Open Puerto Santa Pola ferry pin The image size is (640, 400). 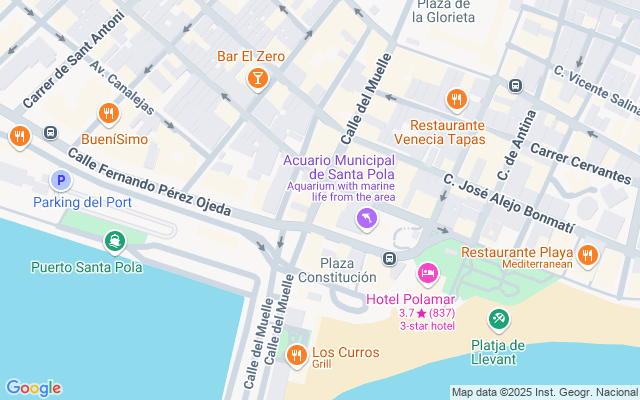pyautogui.click(x=115, y=241)
